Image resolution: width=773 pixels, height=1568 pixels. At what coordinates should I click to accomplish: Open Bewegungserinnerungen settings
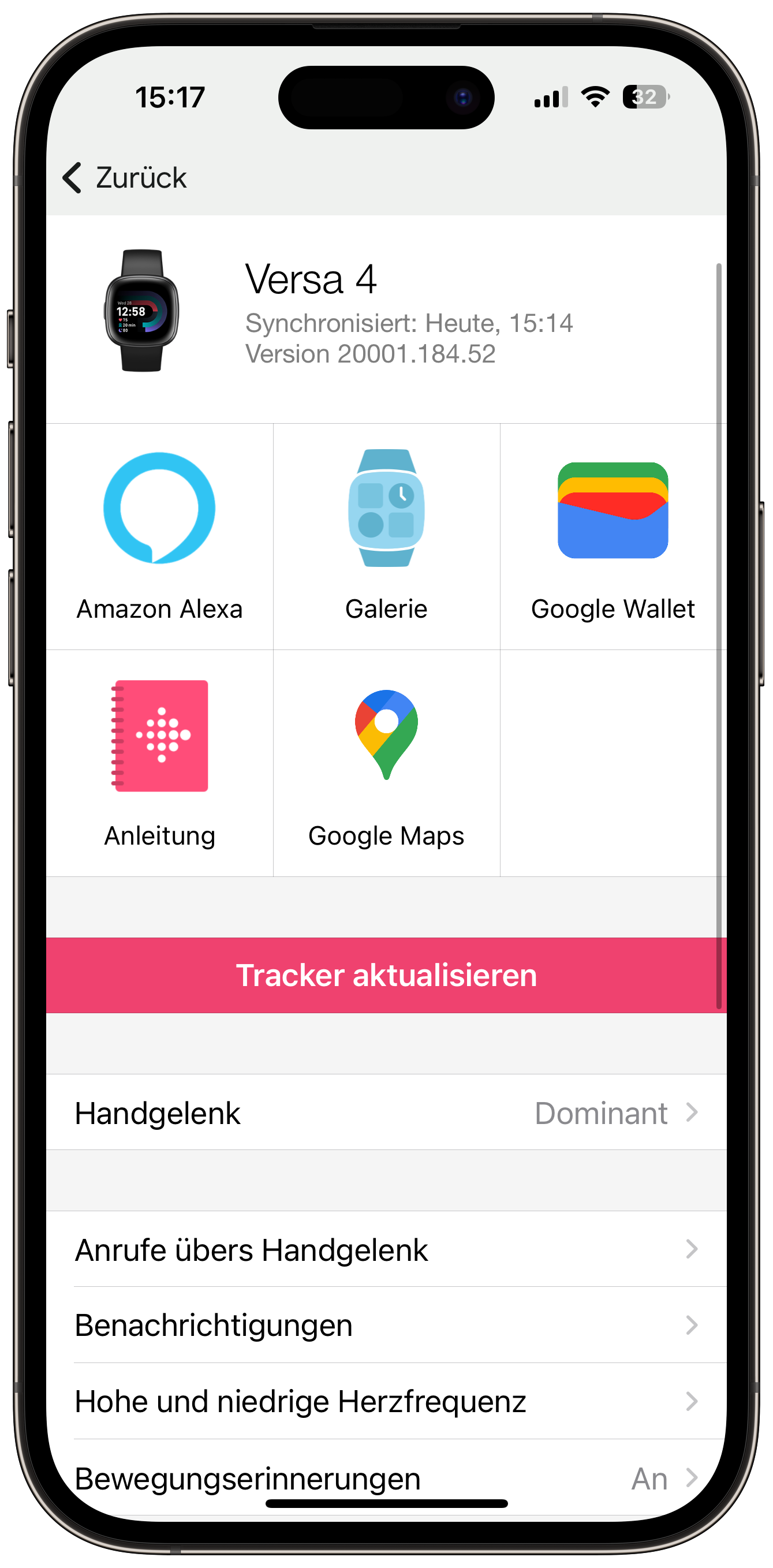pyautogui.click(x=387, y=1477)
